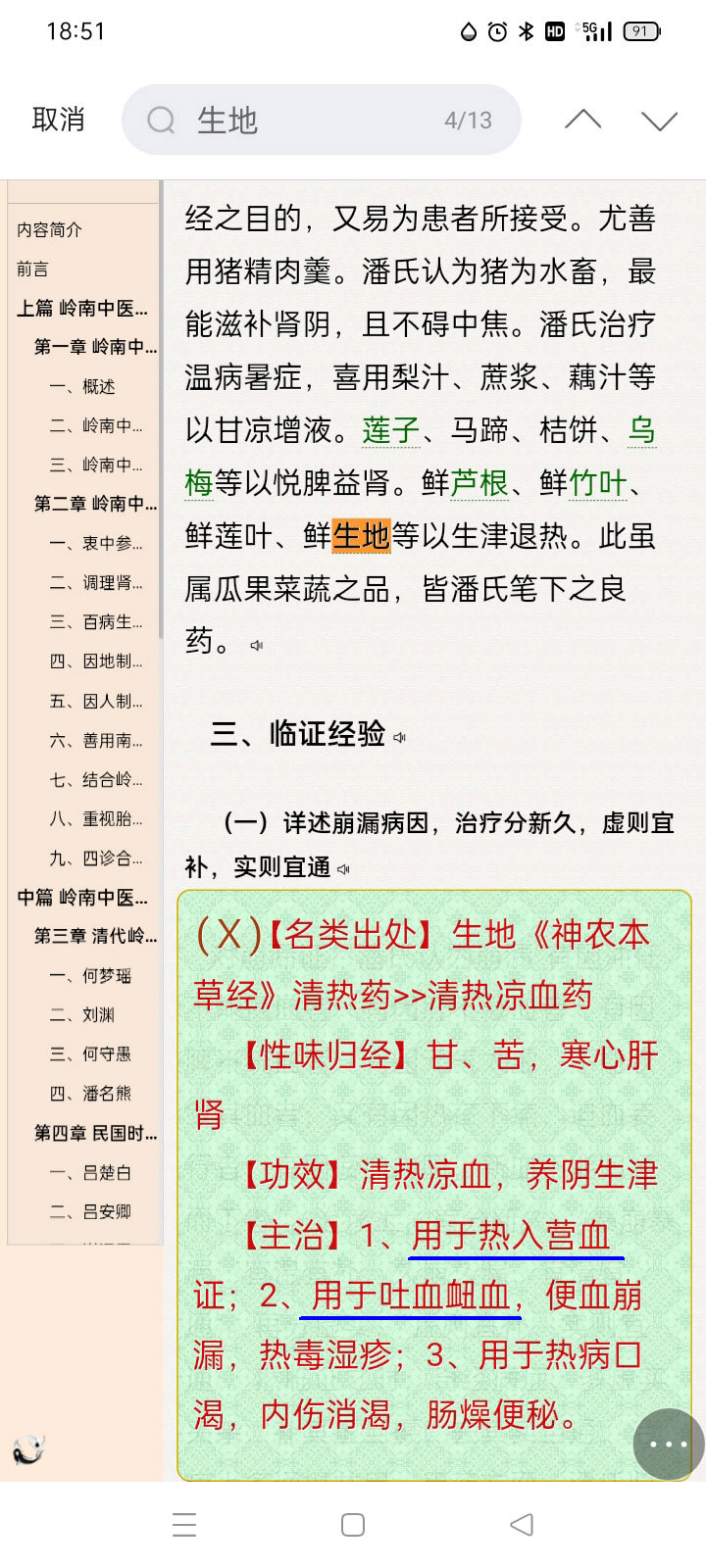
Task: Open 一、吕楚白 section
Action: click(x=91, y=1172)
